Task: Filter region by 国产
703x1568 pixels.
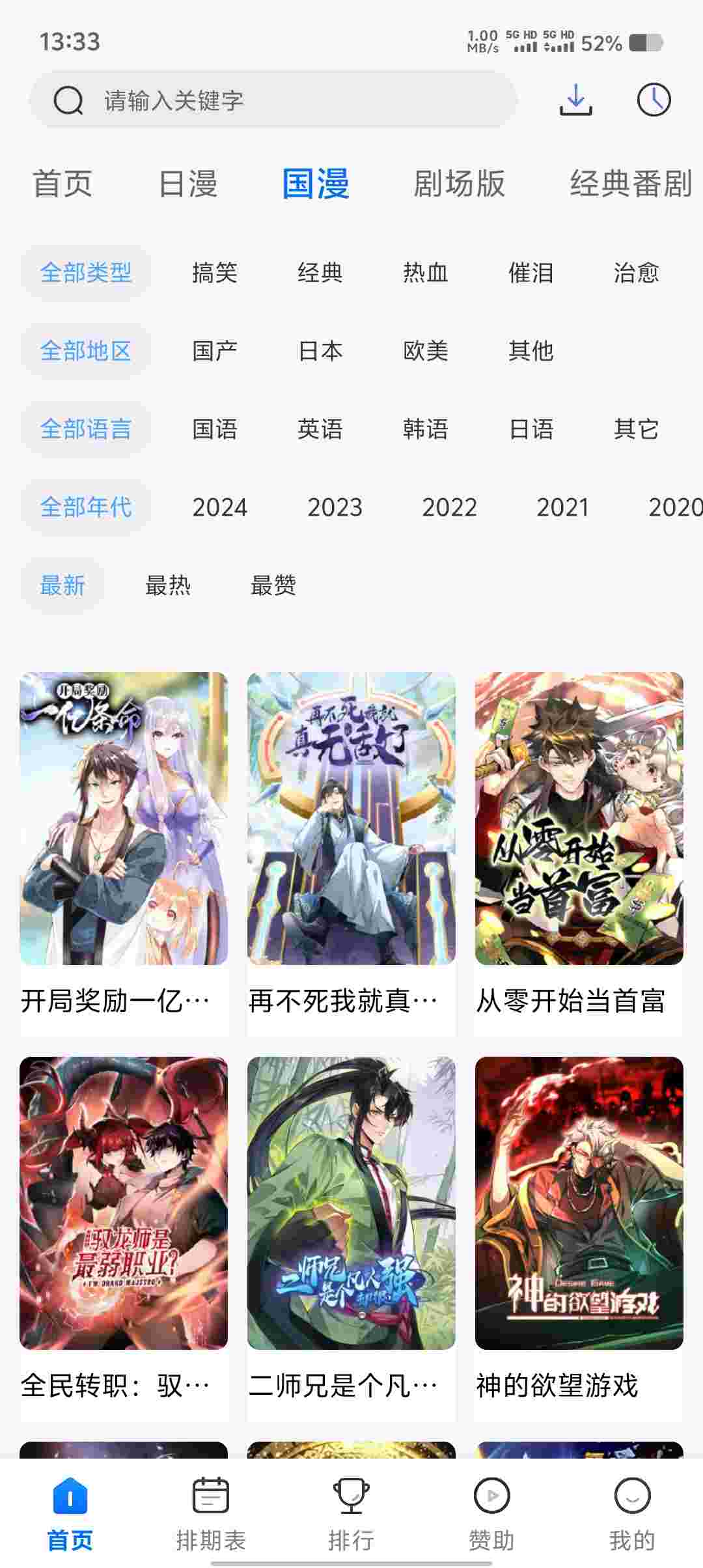Action: [215, 350]
